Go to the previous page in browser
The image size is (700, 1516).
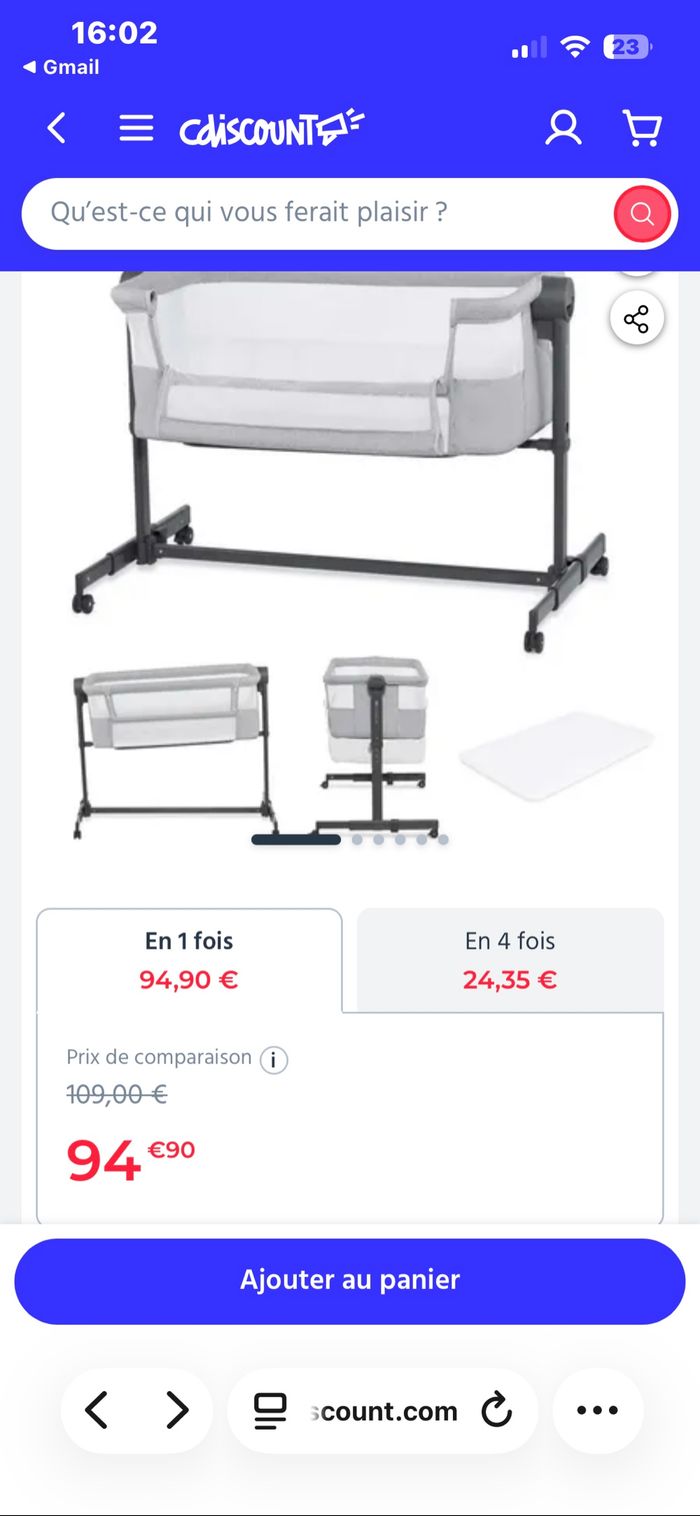(97, 1410)
